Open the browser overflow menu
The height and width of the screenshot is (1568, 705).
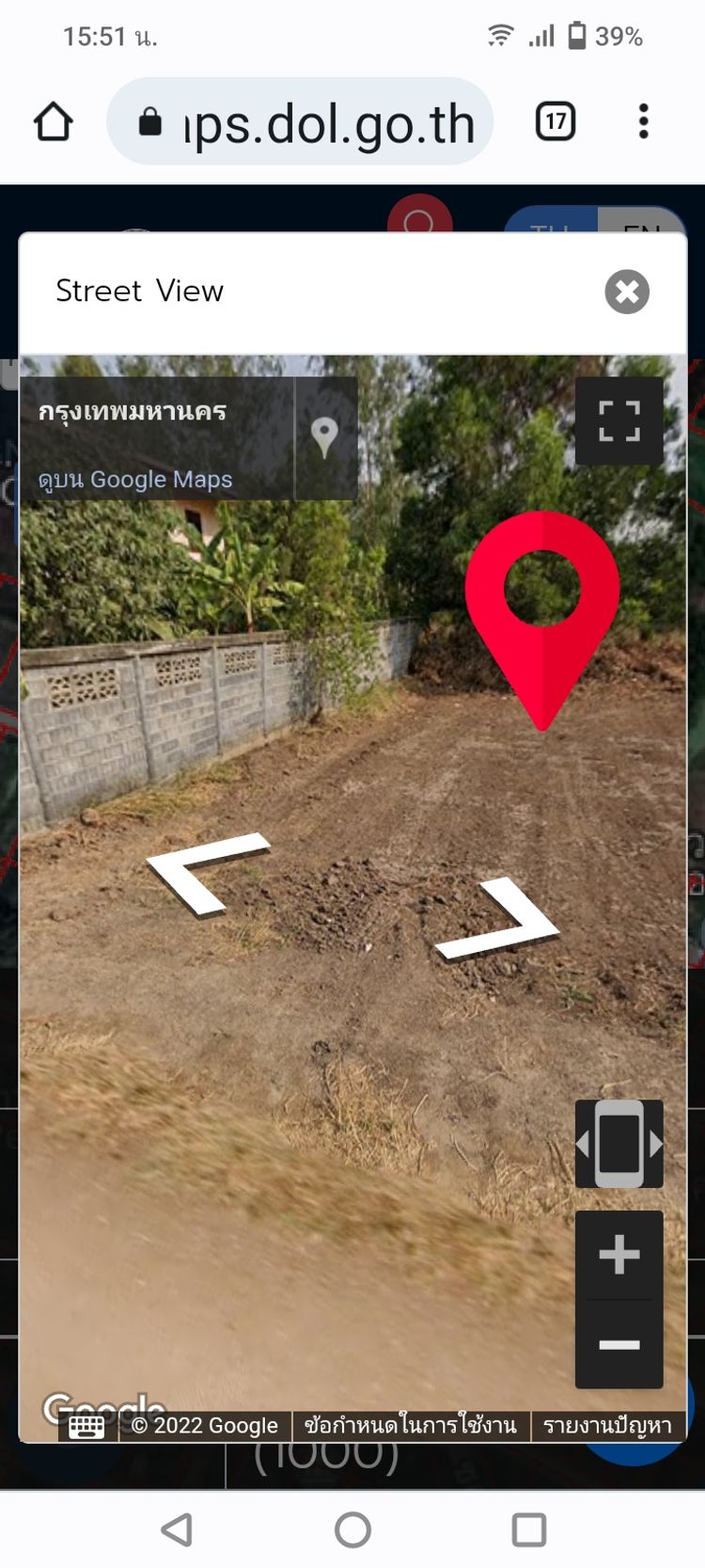644,121
